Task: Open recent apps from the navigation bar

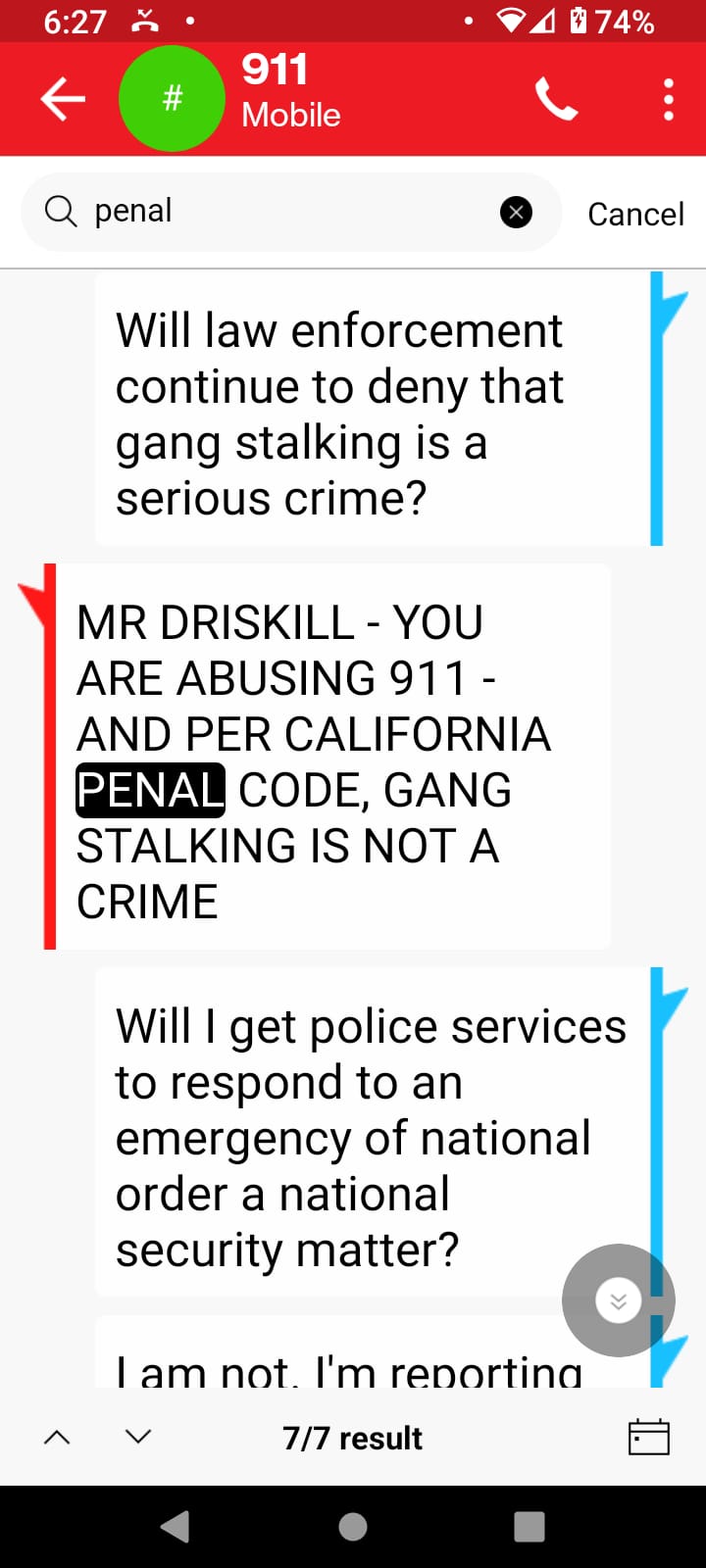Action: 529,1526
